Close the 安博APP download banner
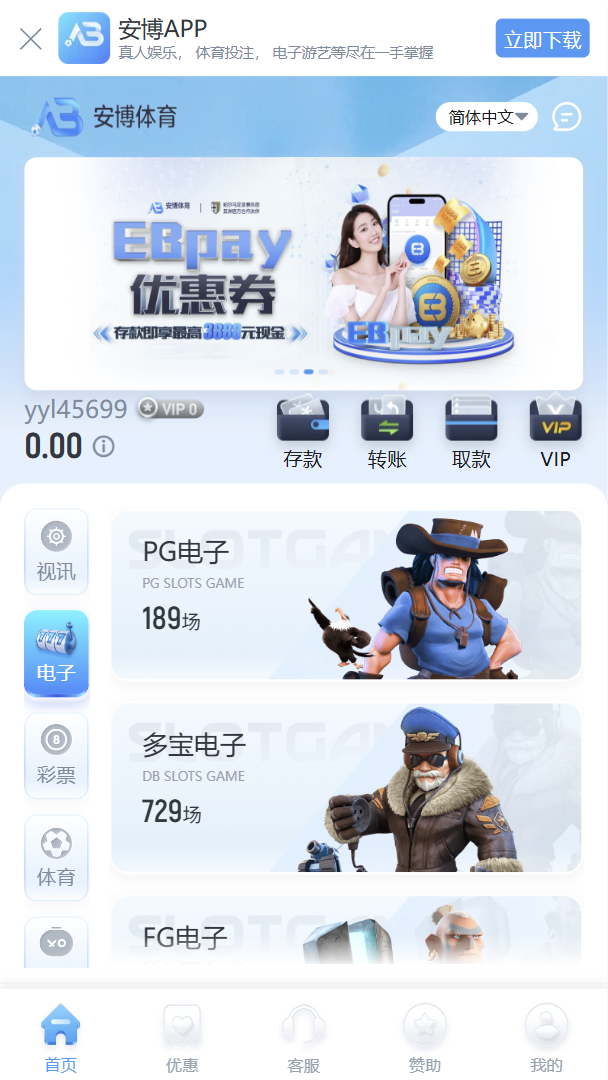Image resolution: width=608 pixels, height=1080 pixels. [x=31, y=39]
